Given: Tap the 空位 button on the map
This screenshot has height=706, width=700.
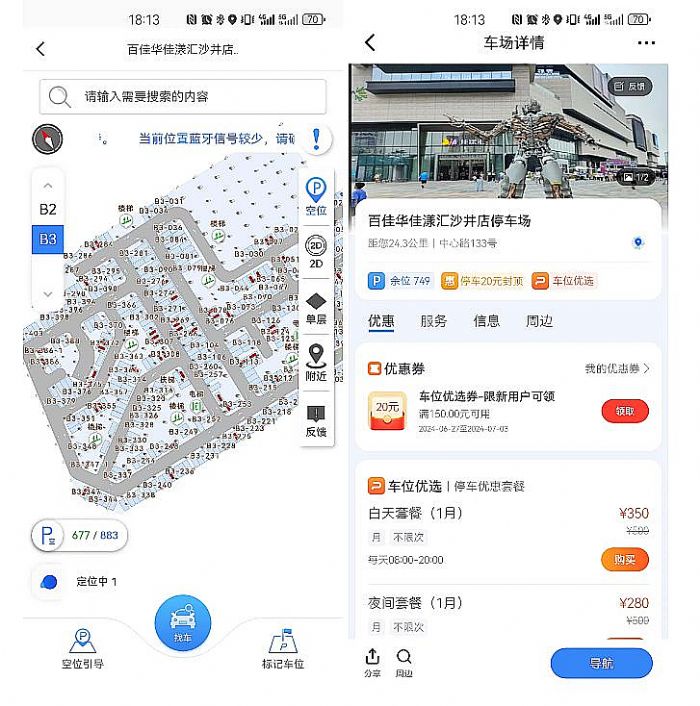Looking at the screenshot, I should point(316,196).
